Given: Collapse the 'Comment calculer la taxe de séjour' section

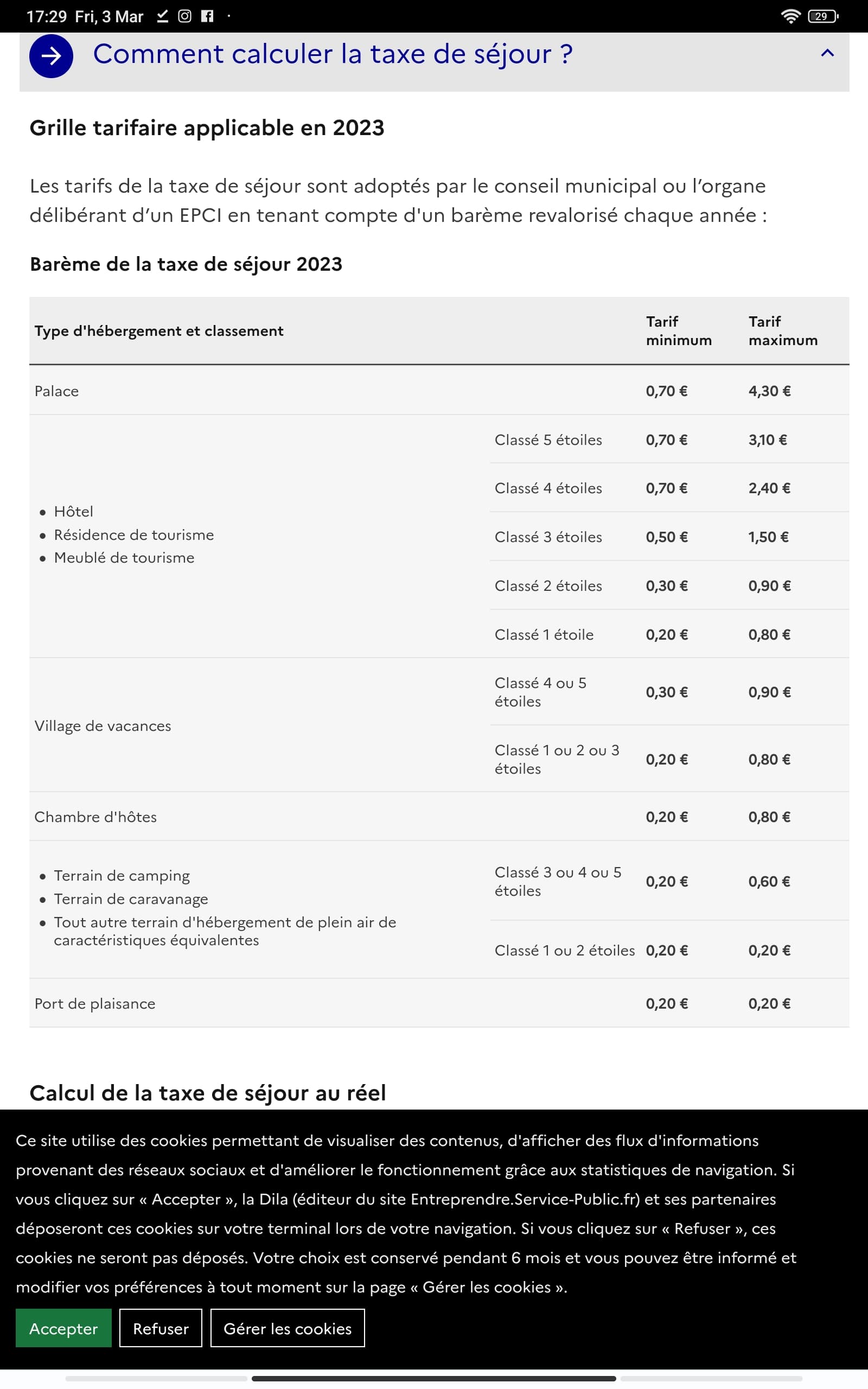Looking at the screenshot, I should point(827,54).
